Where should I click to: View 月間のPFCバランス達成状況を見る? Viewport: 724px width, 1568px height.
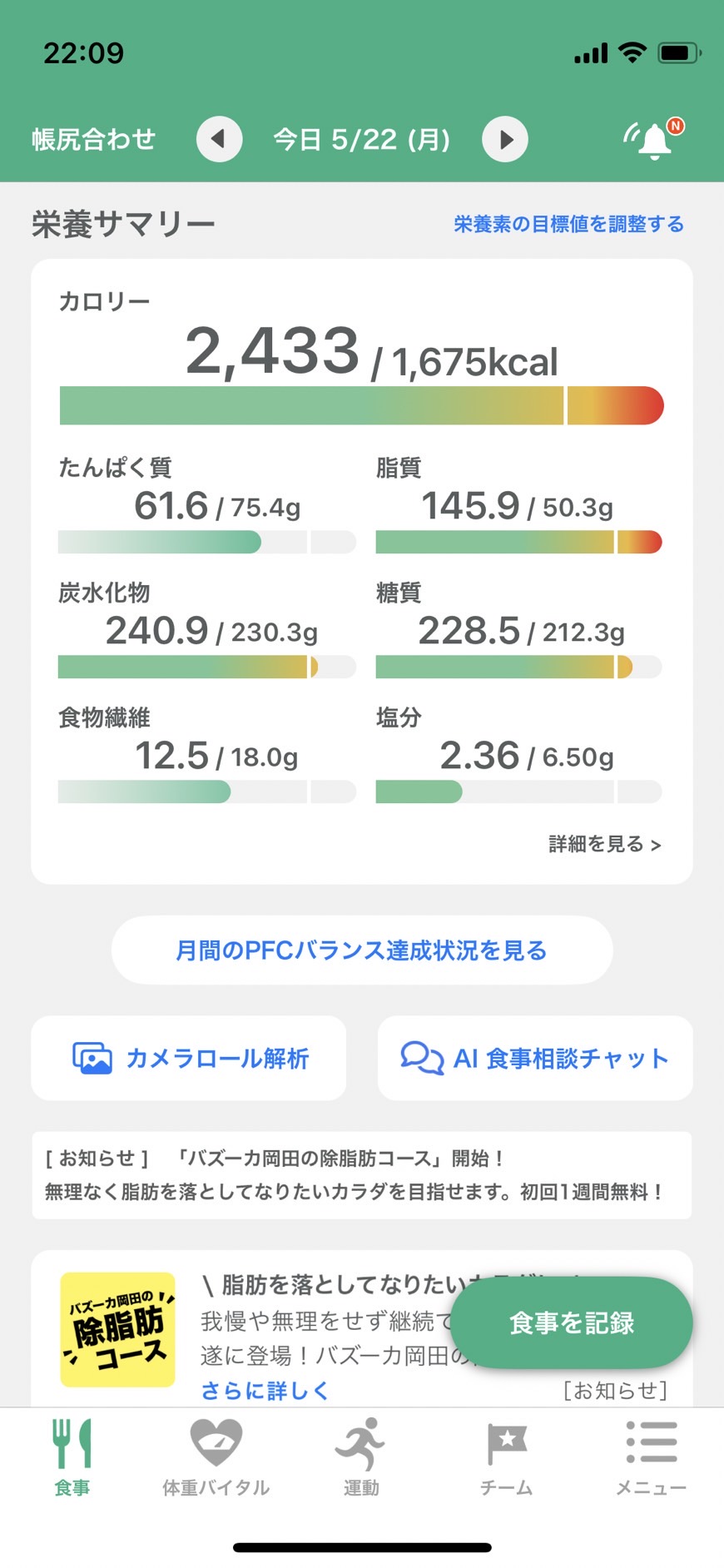click(x=362, y=950)
